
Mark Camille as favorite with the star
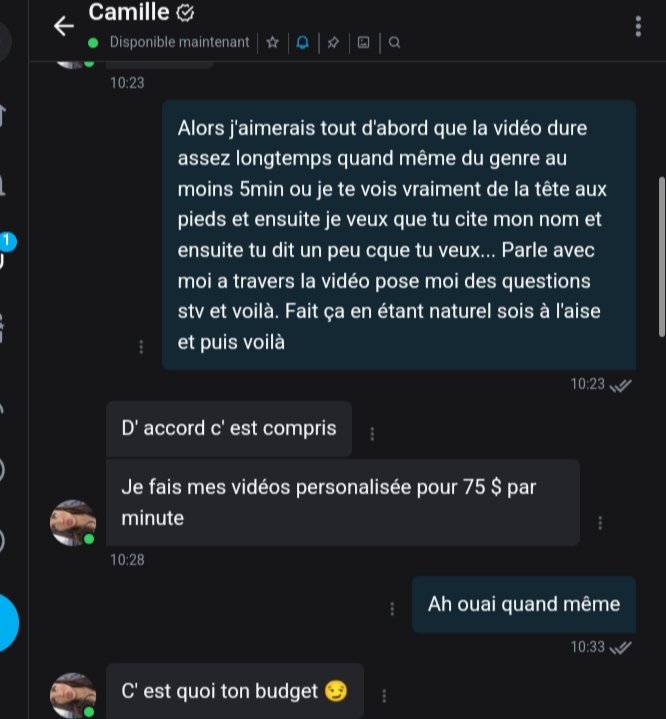point(272,42)
